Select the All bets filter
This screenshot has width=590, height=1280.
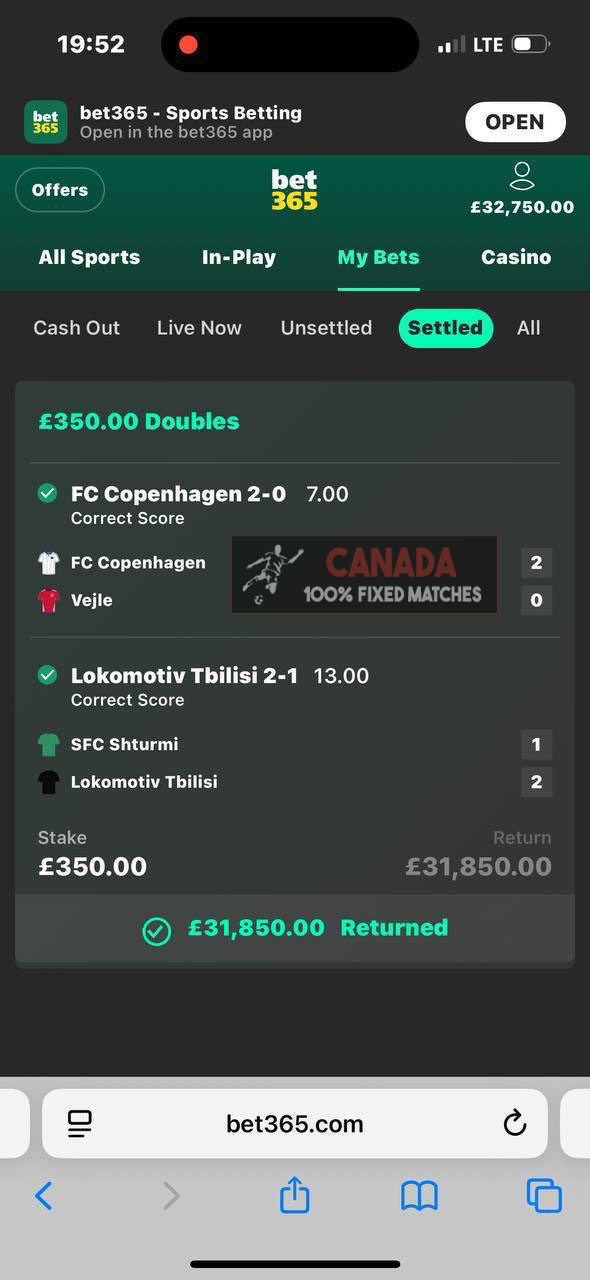pos(529,328)
